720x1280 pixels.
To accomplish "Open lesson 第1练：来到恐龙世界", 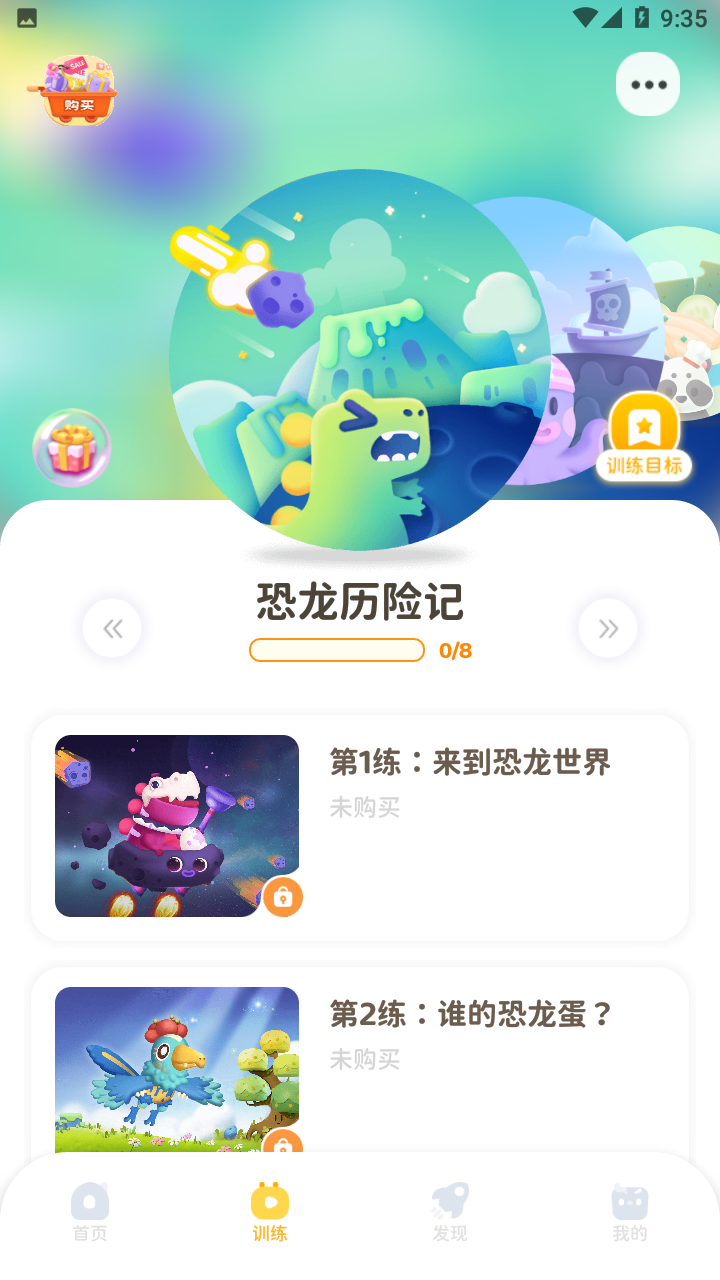I will (360, 827).
